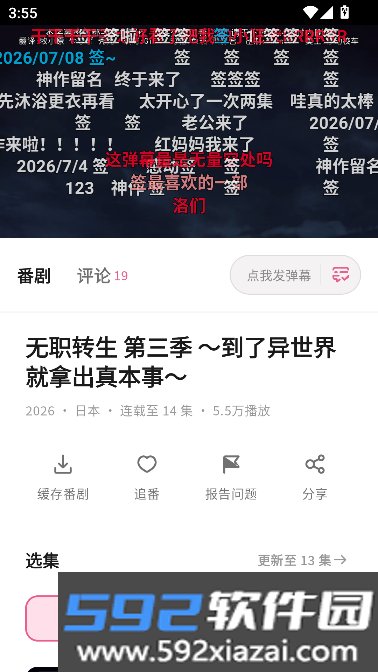Share this anime with 分享

click(x=315, y=477)
